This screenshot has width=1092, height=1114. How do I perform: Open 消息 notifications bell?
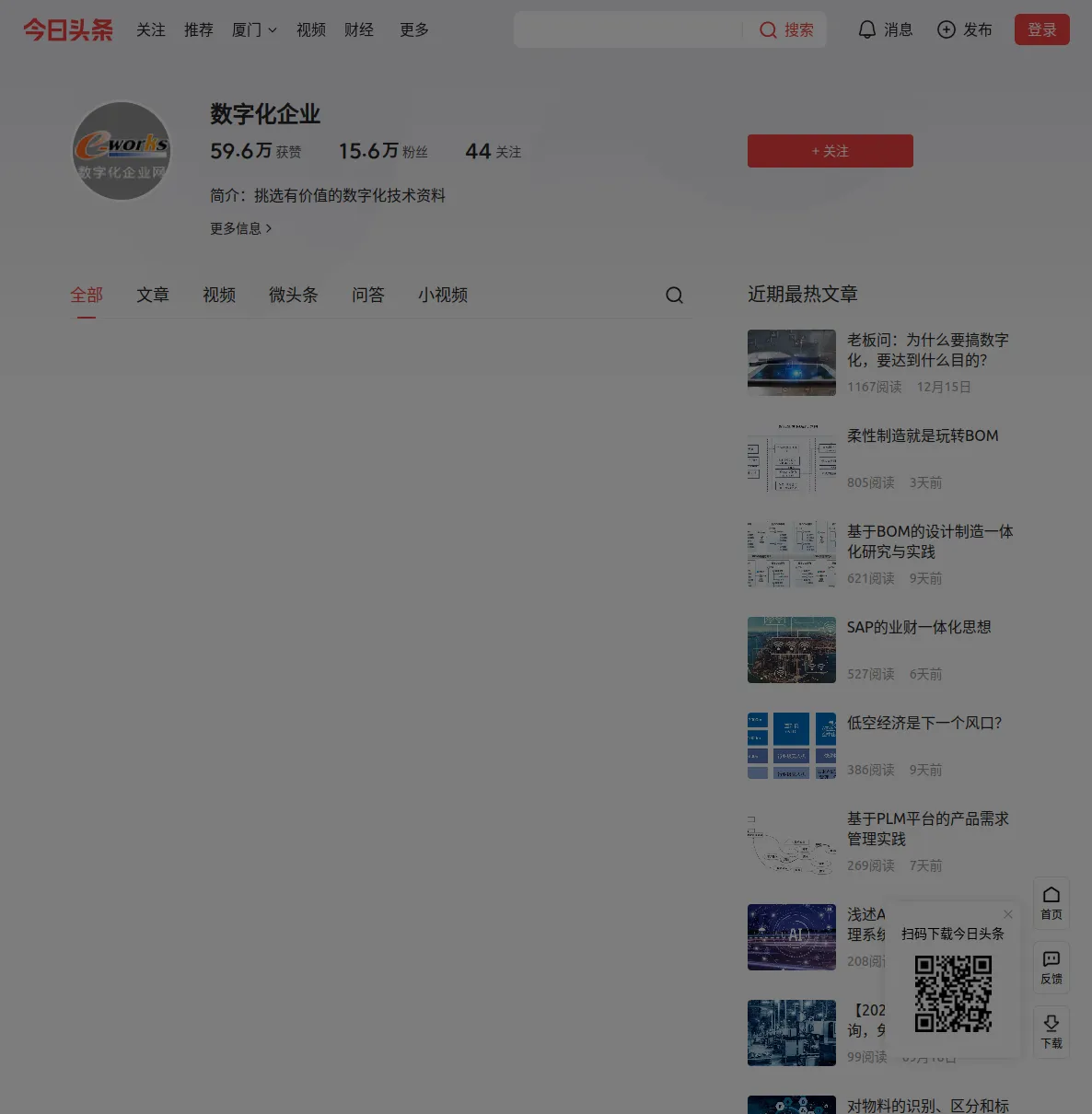(x=885, y=29)
